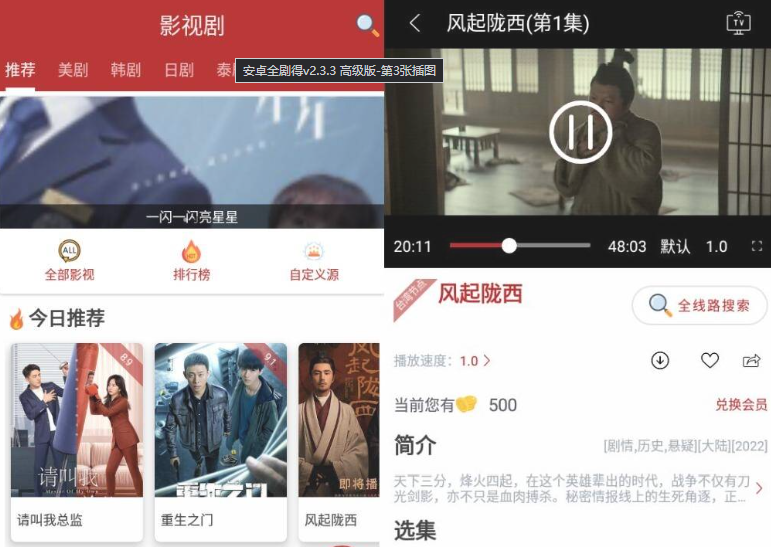
Task: Add 风起陇西 to favorites
Action: click(709, 360)
